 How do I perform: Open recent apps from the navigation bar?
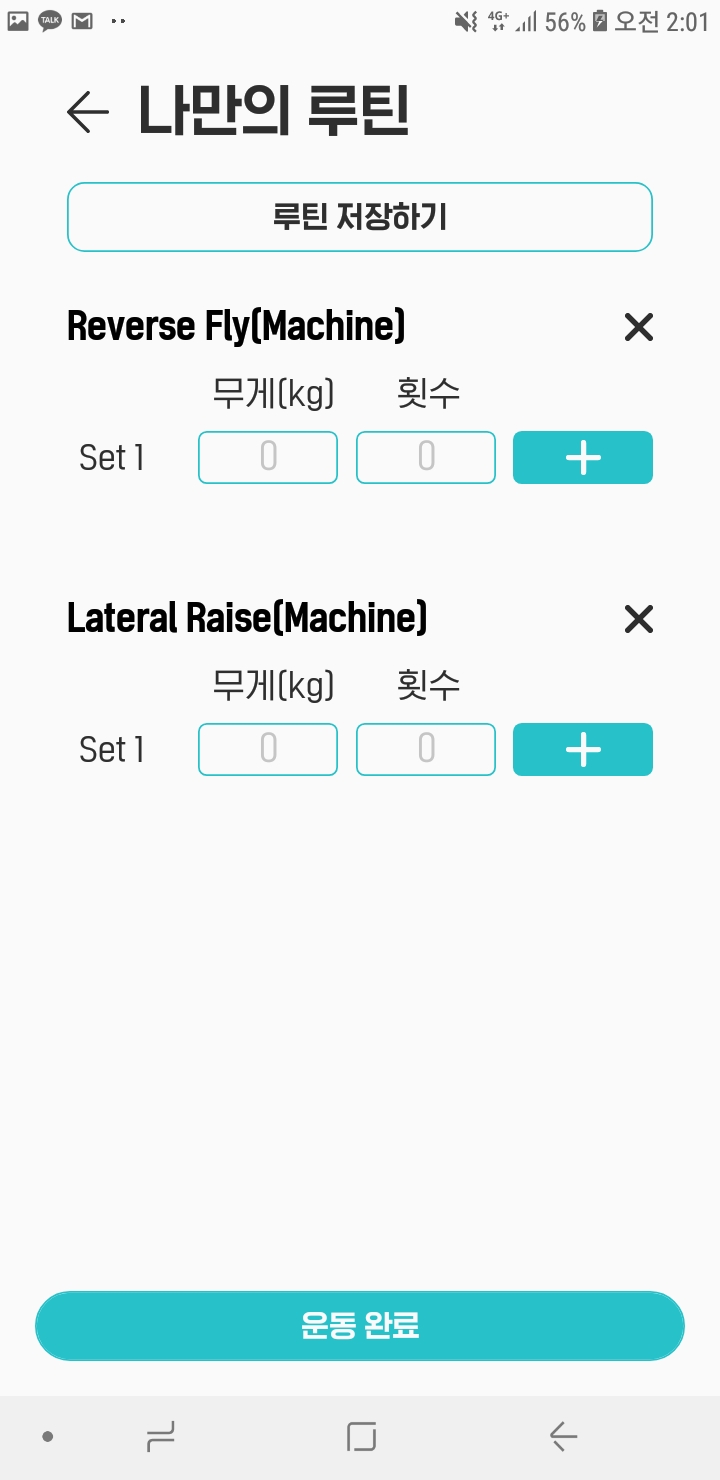[x=160, y=1438]
